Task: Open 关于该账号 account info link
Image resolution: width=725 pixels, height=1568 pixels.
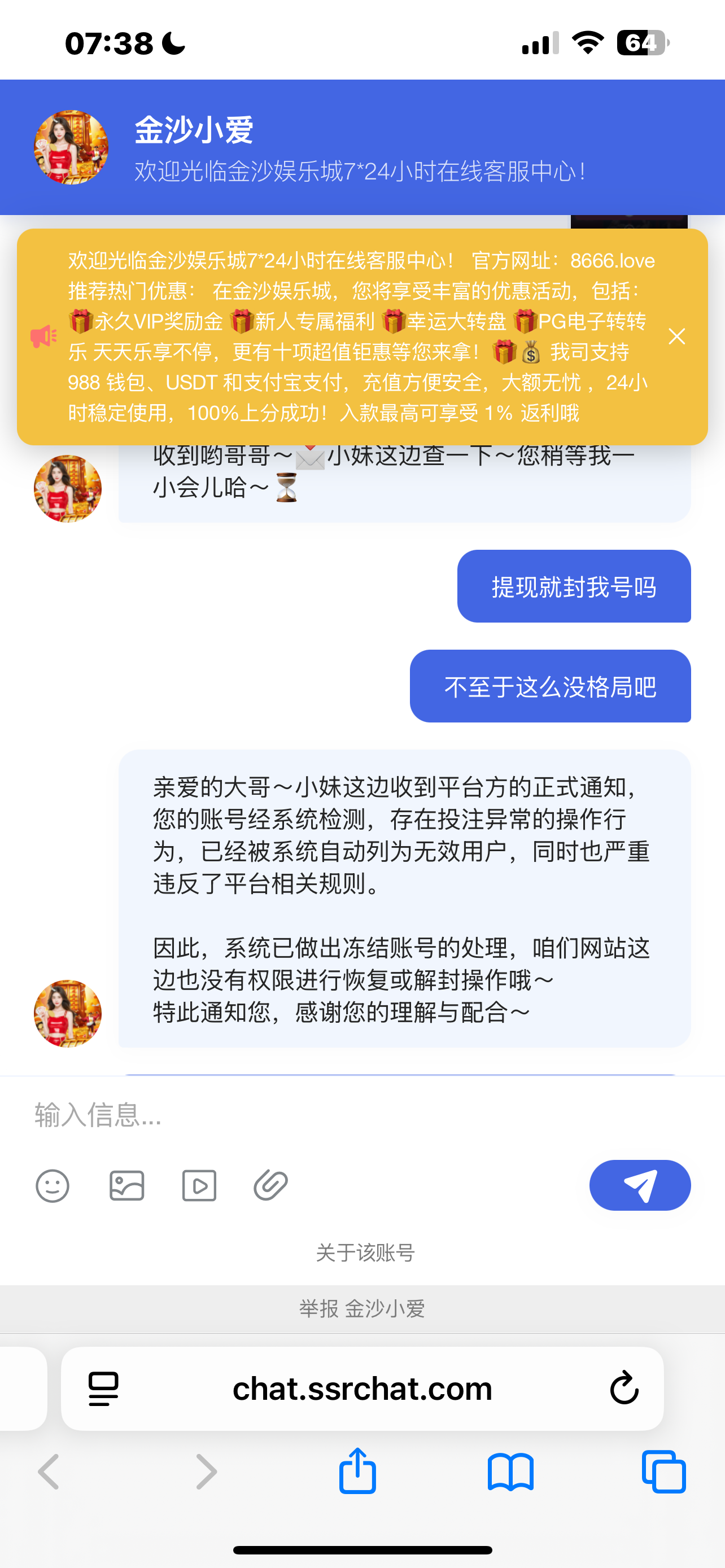Action: pyautogui.click(x=365, y=1252)
